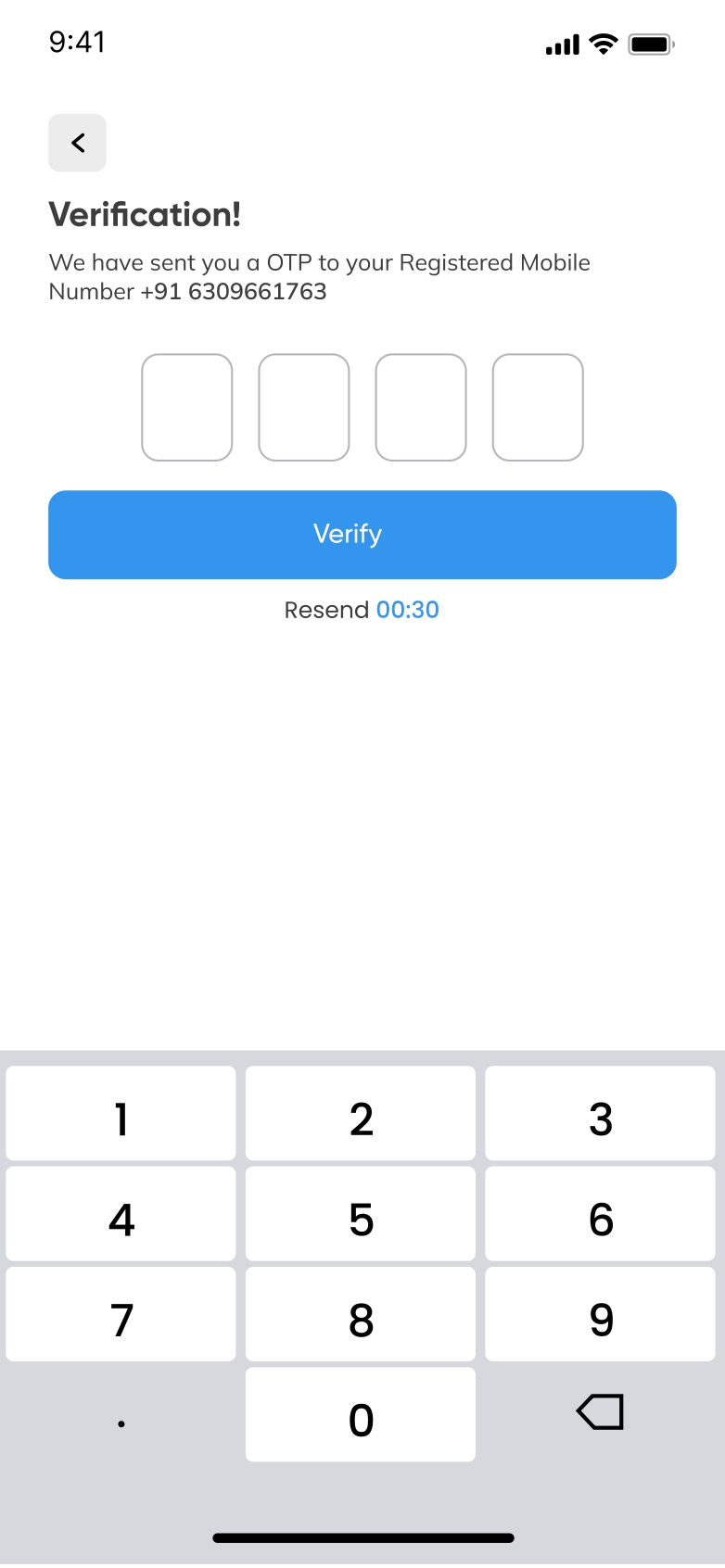Screen dimensions: 725x1568
Task: Tap the clock showing 9:41
Action: tap(79, 43)
